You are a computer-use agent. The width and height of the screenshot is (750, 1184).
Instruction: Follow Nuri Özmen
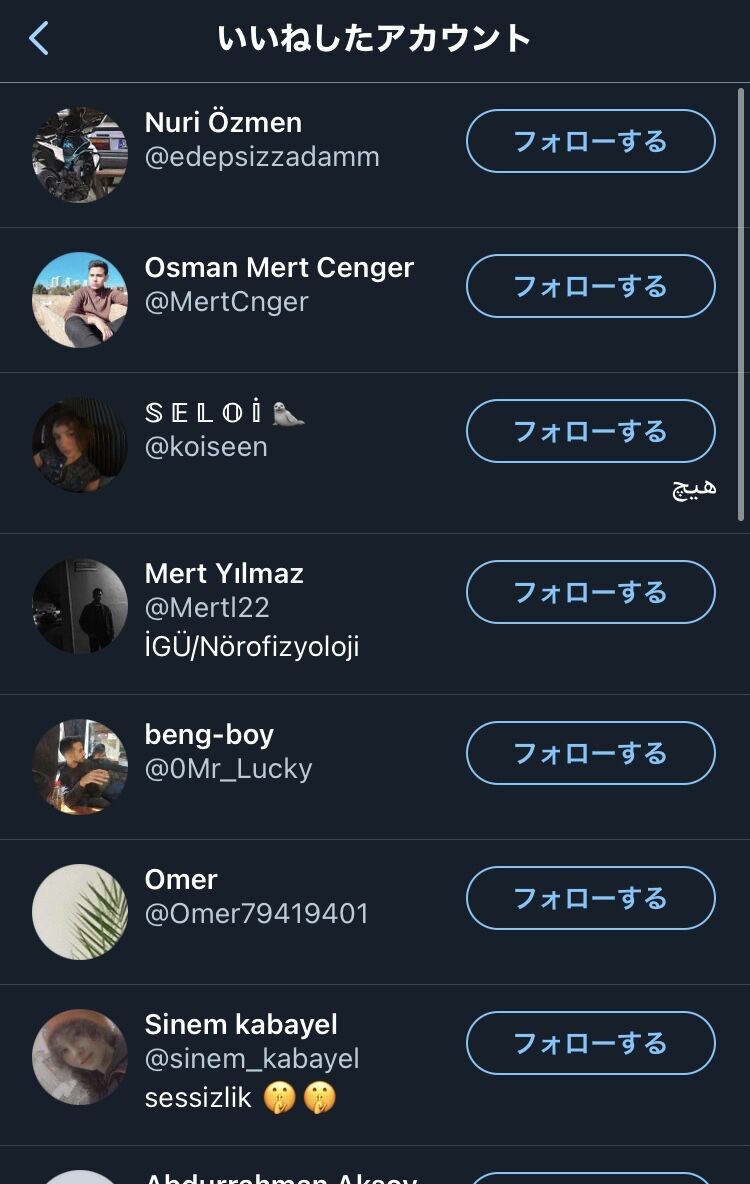[x=590, y=141]
